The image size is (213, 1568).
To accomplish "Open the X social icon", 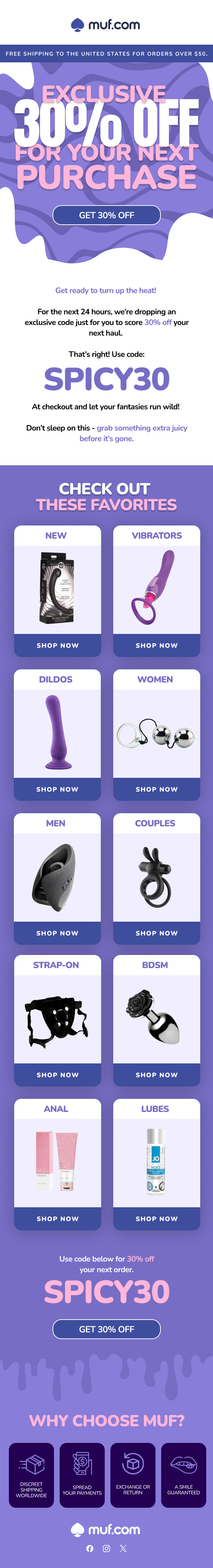I will click(123, 1548).
